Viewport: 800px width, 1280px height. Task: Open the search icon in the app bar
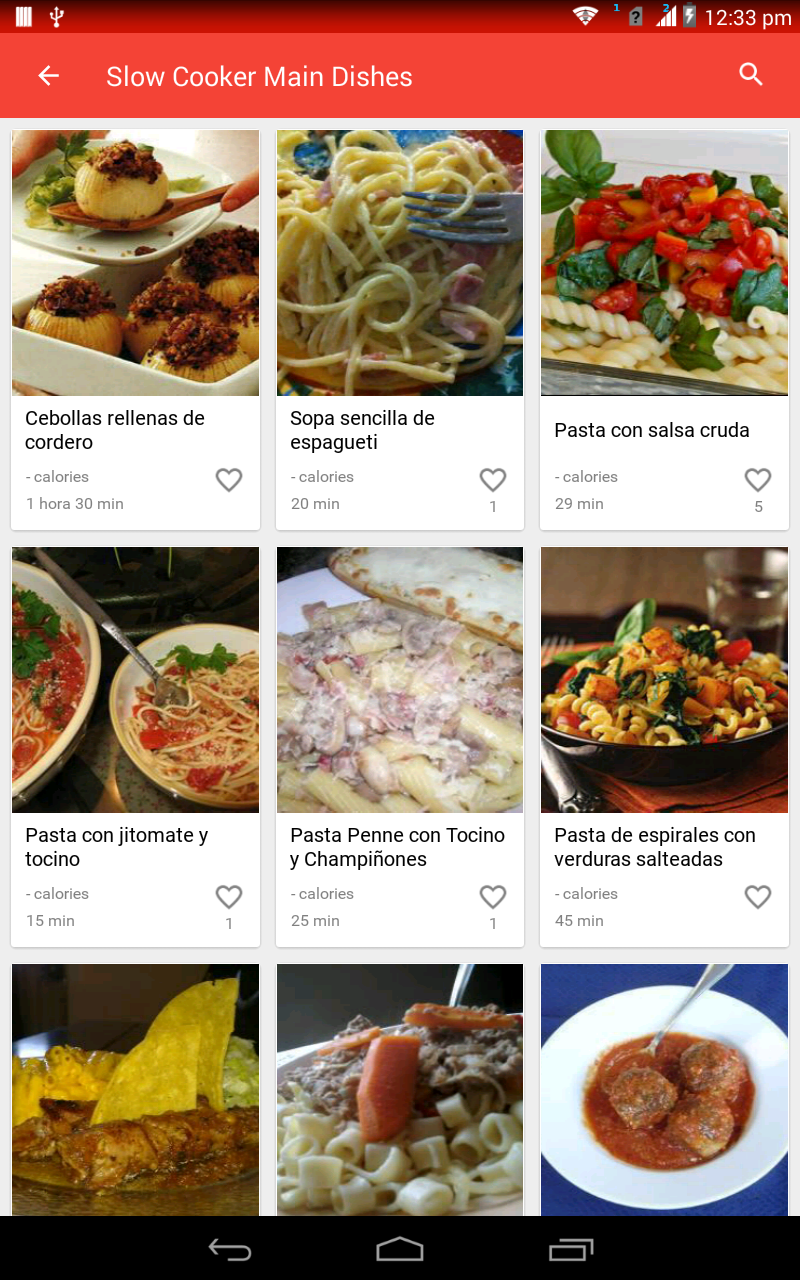pyautogui.click(x=751, y=74)
